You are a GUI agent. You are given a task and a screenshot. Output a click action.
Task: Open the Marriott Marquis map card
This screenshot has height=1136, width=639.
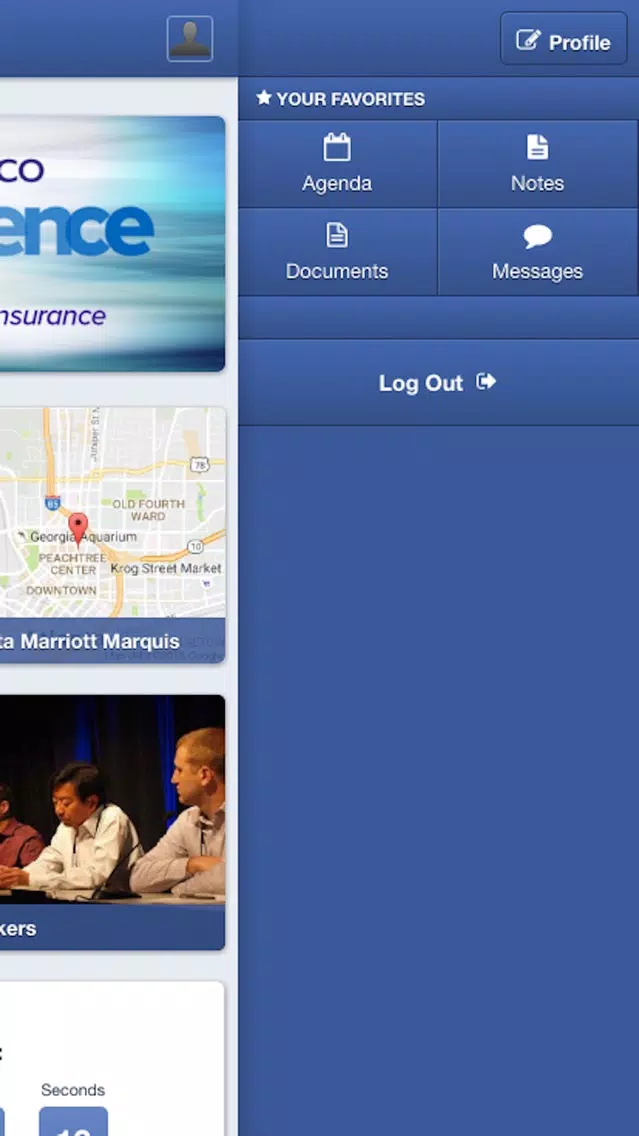click(x=112, y=534)
